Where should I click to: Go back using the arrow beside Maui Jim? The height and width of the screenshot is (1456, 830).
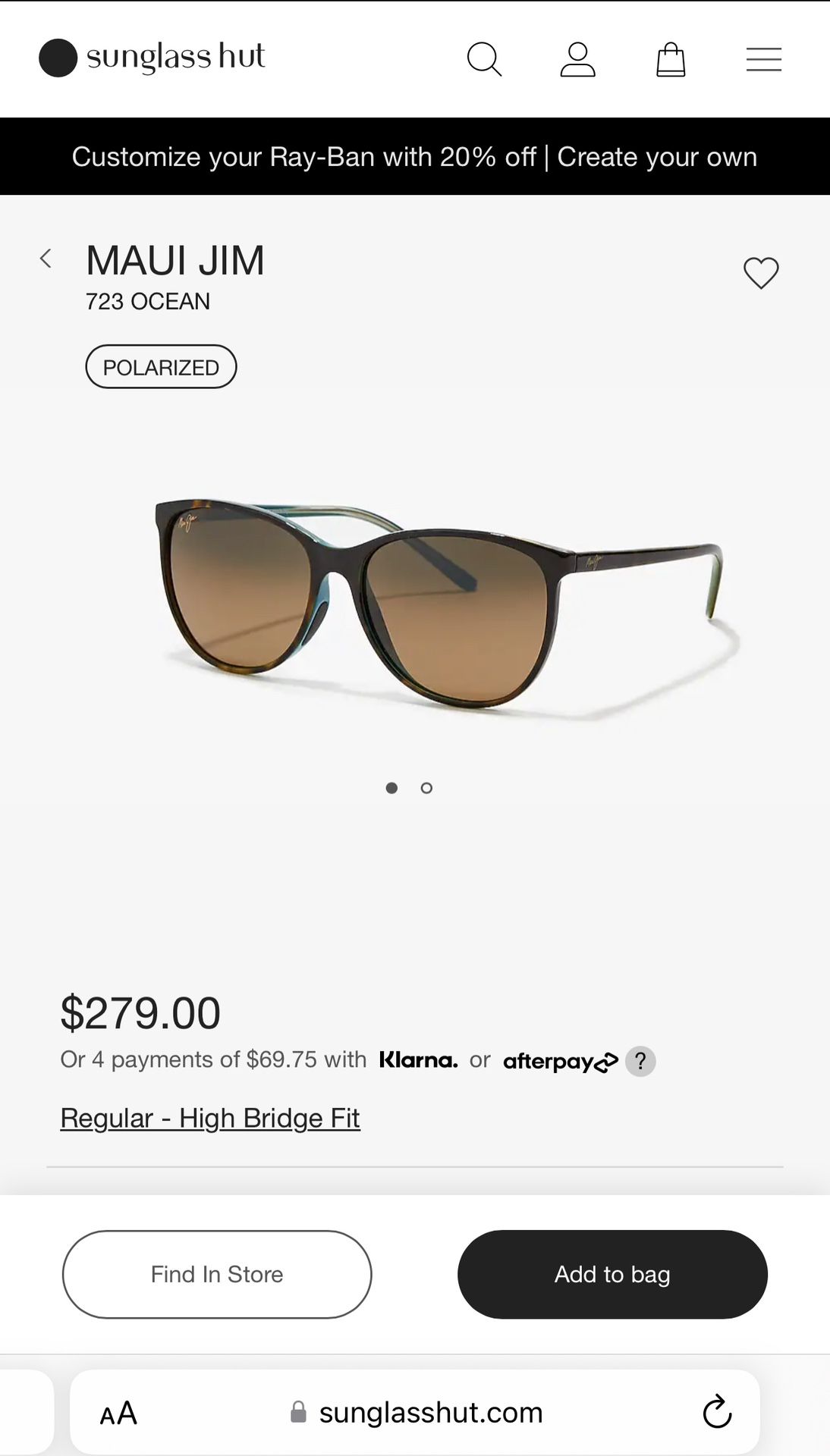(46, 259)
